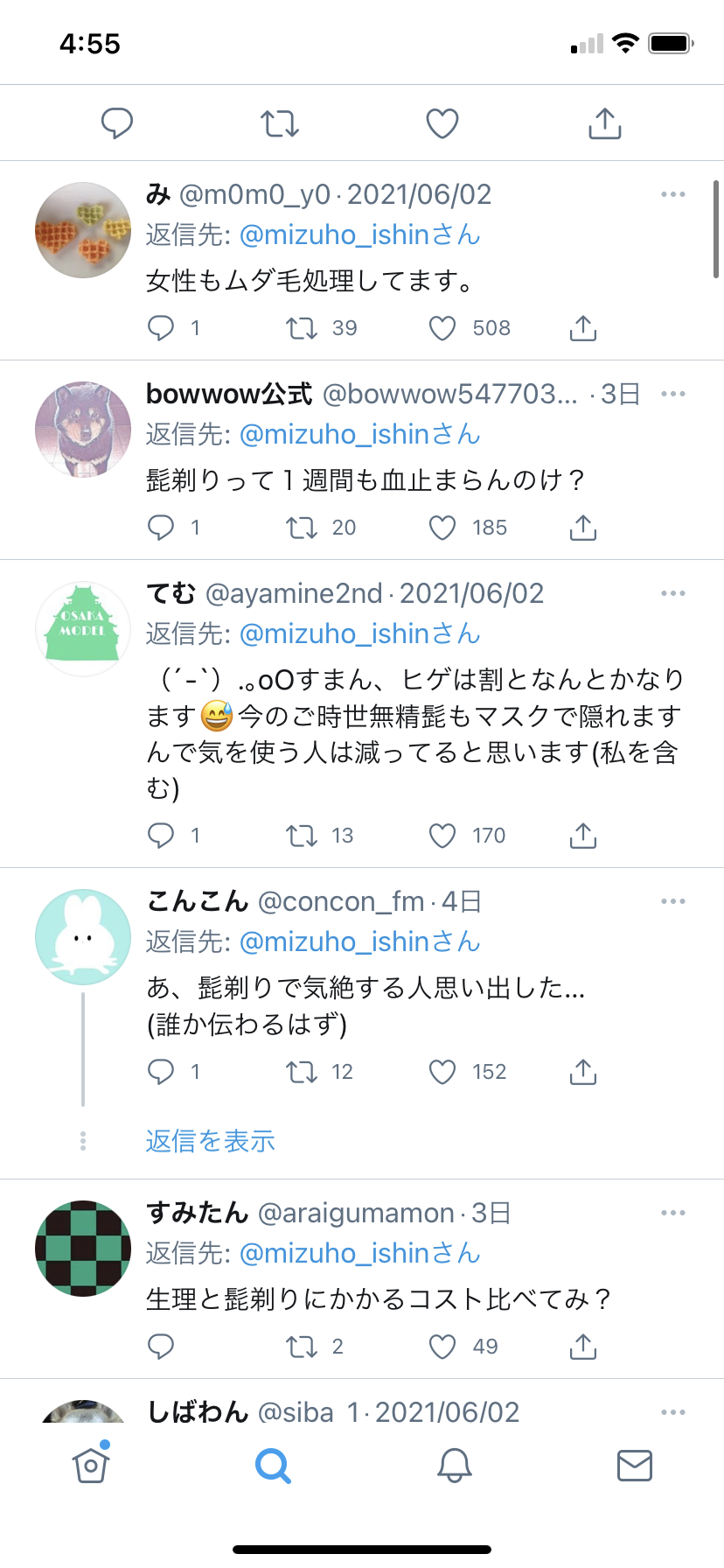Retweet the main tweet using the top toolbar
Image resolution: width=724 pixels, height=1568 pixels.
pos(280,123)
